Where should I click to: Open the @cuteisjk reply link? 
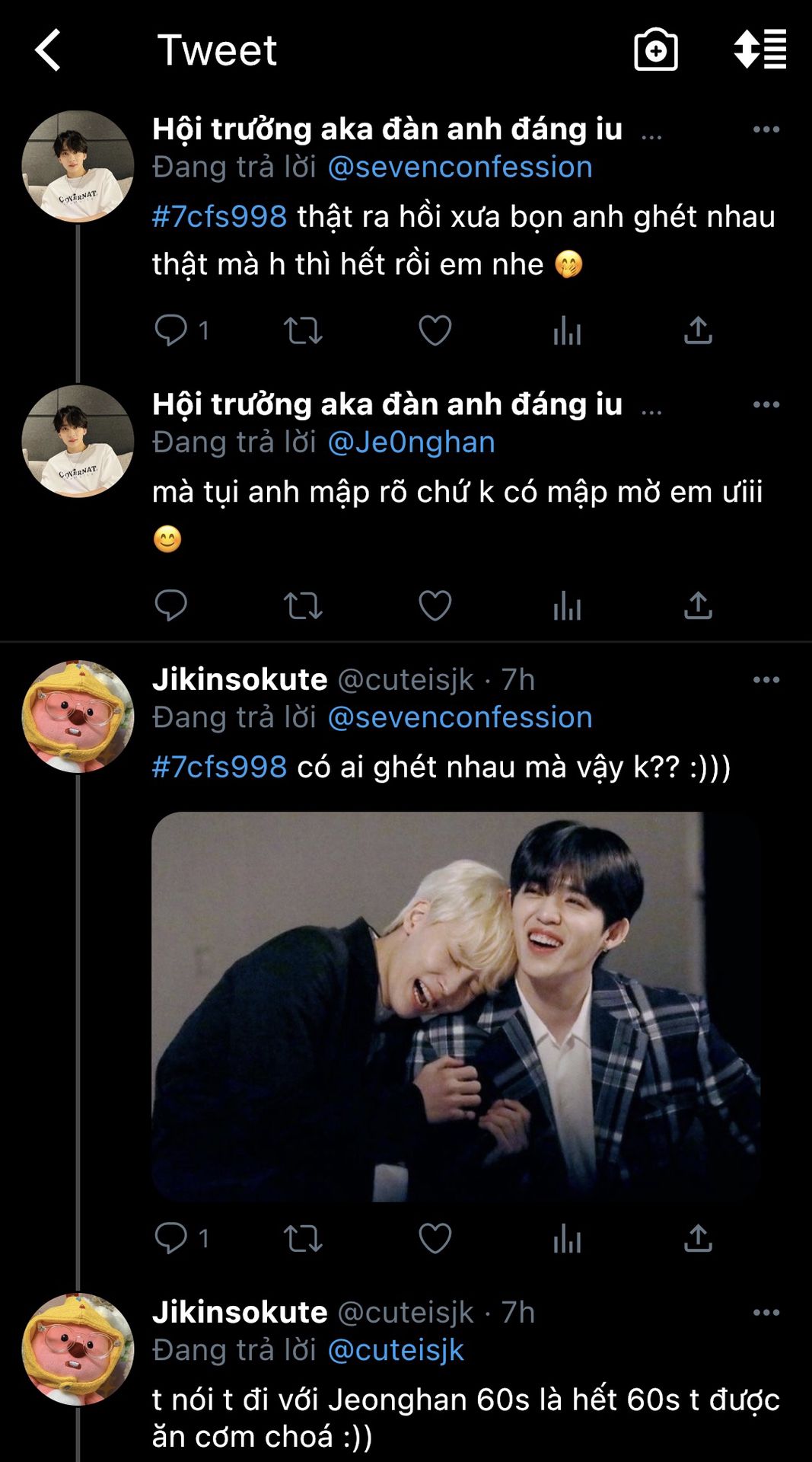(x=395, y=1350)
